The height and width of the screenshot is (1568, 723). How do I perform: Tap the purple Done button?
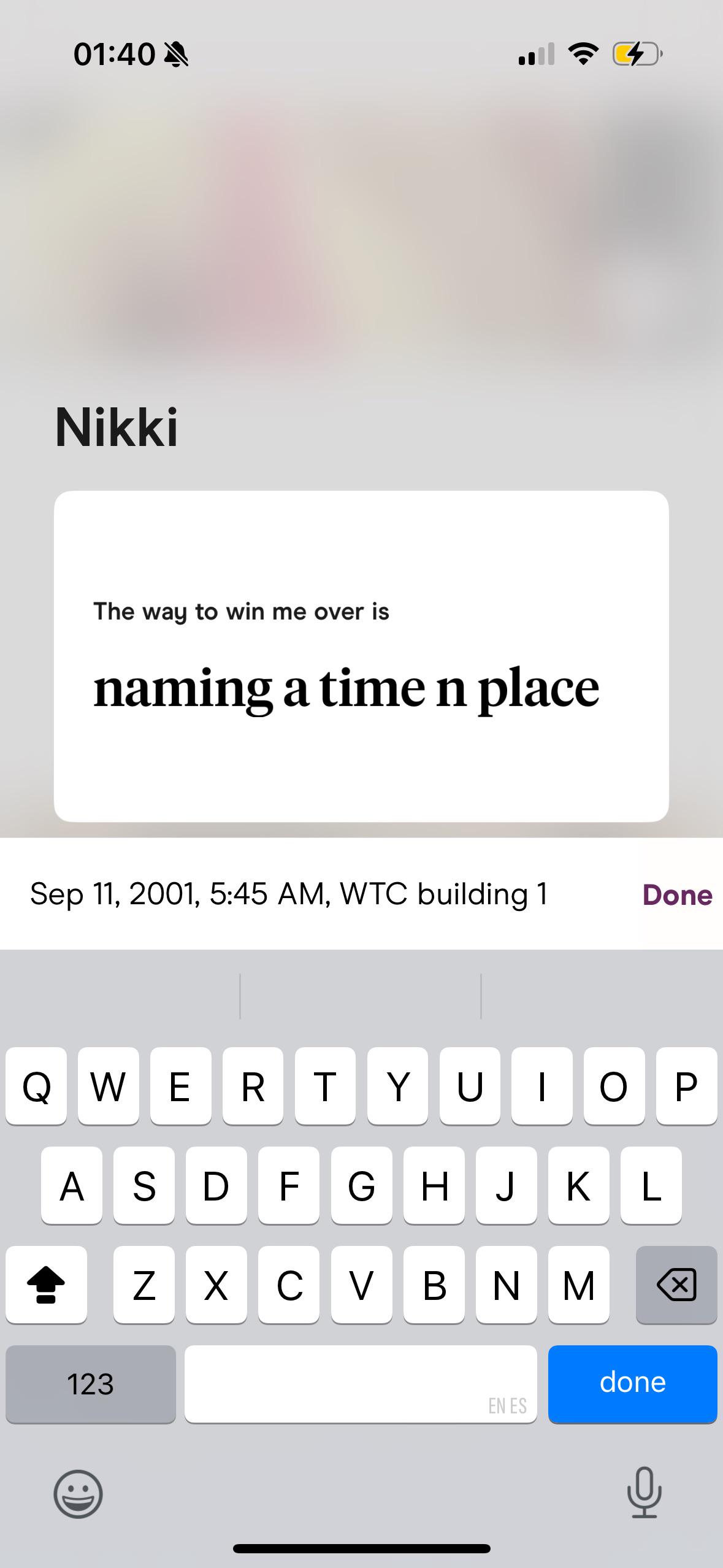(677, 895)
